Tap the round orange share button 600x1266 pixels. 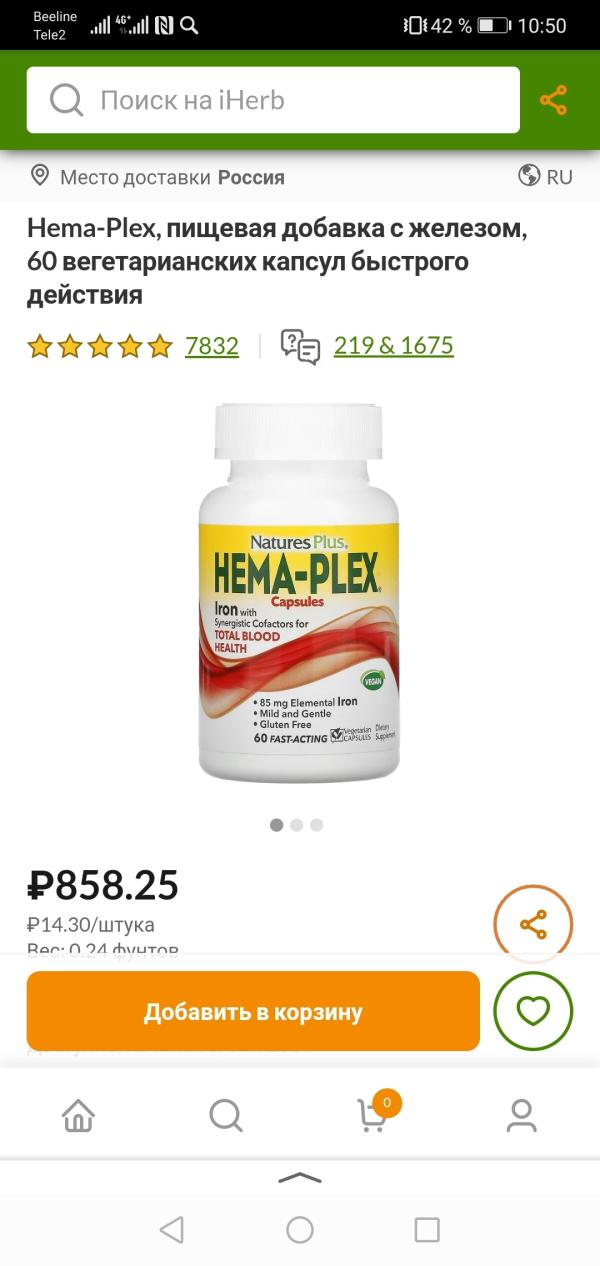(533, 924)
